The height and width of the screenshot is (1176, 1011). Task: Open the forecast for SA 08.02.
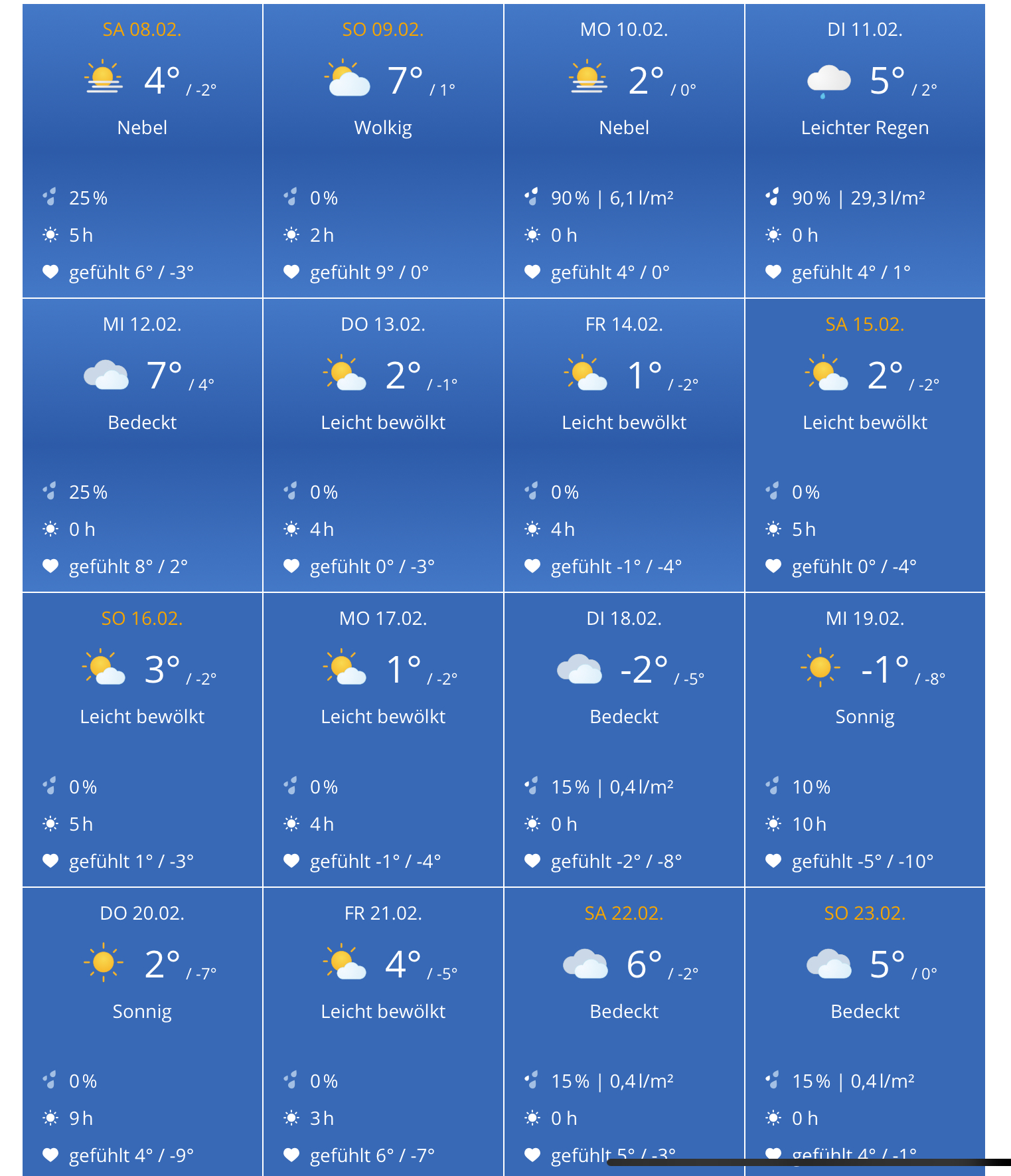142,151
